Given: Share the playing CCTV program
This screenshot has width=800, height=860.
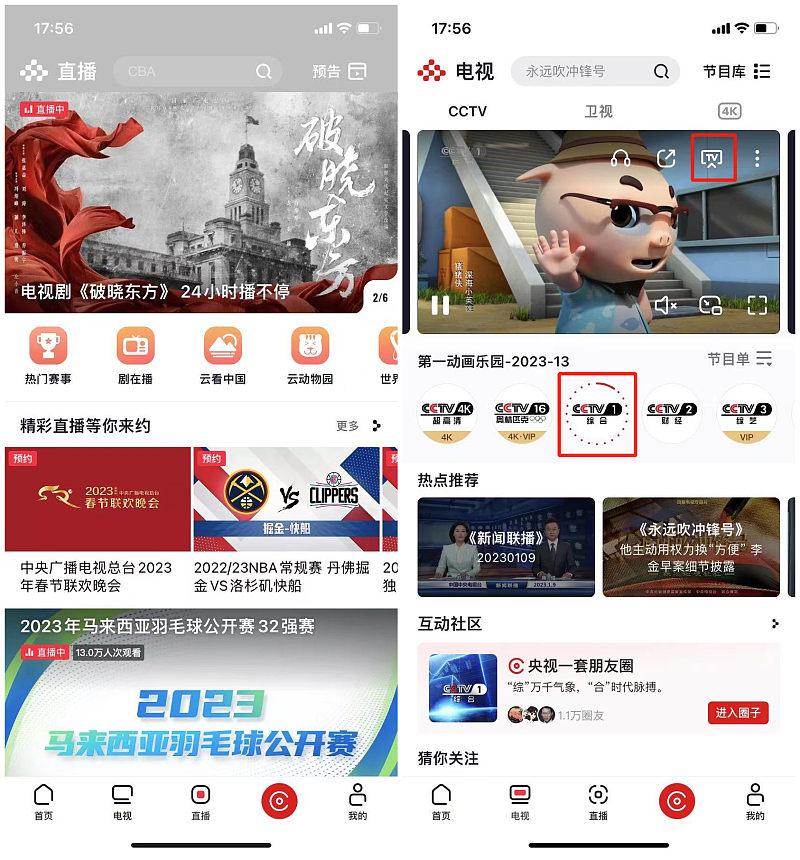Looking at the screenshot, I should click(x=666, y=159).
